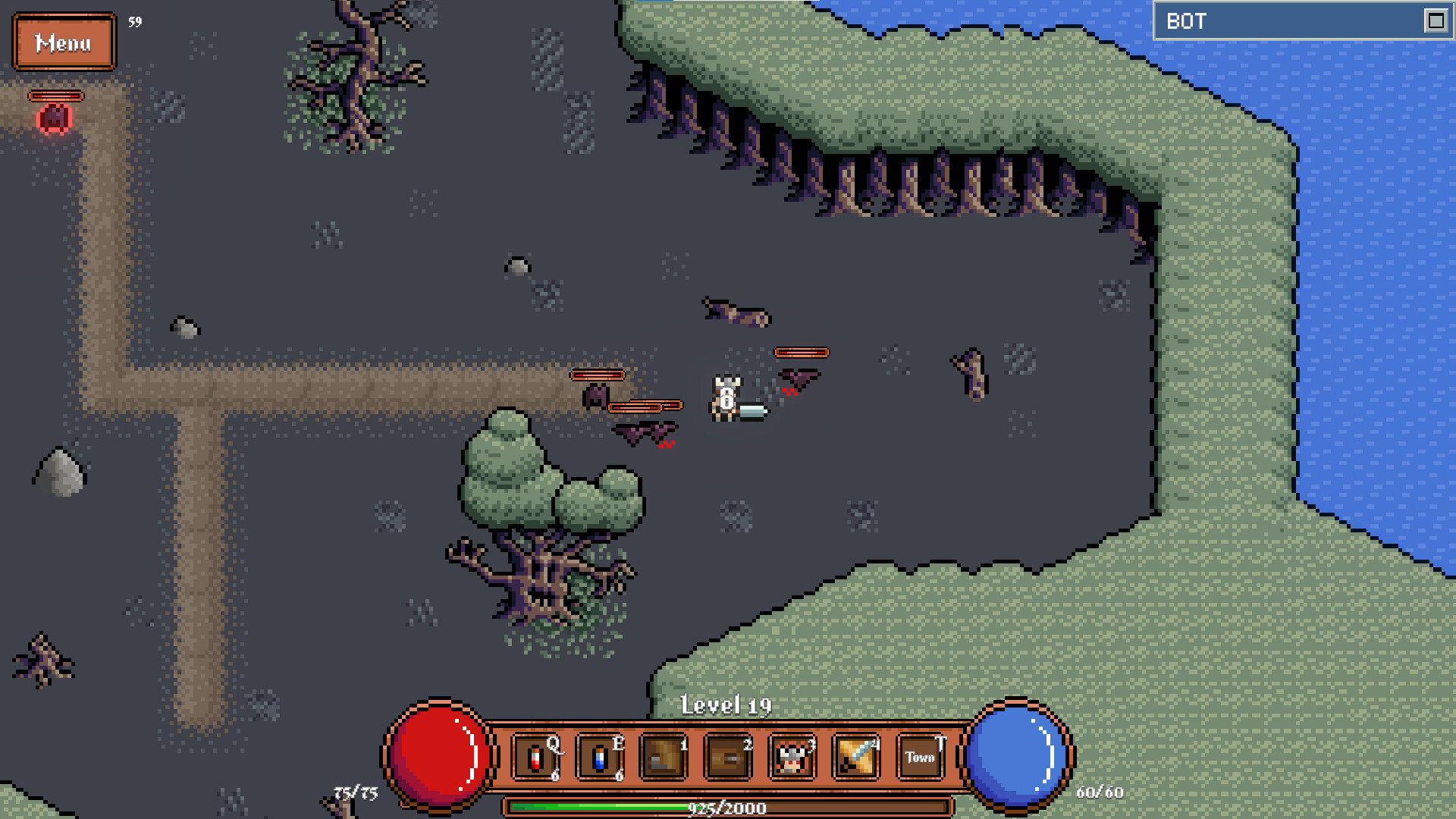This screenshot has width=1456, height=819.
Task: Use the blue mana potion slot E
Action: click(600, 757)
